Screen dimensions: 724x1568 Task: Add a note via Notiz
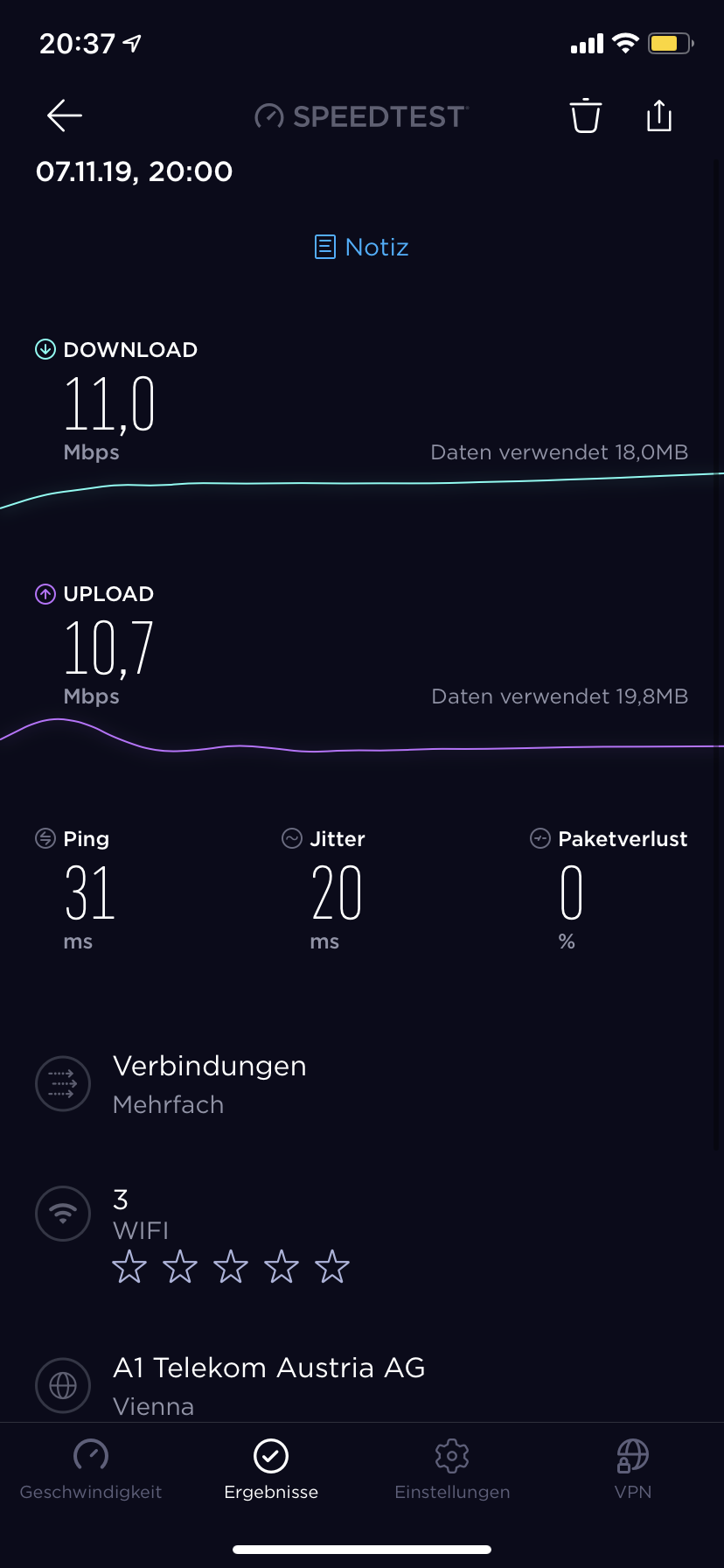(361, 247)
